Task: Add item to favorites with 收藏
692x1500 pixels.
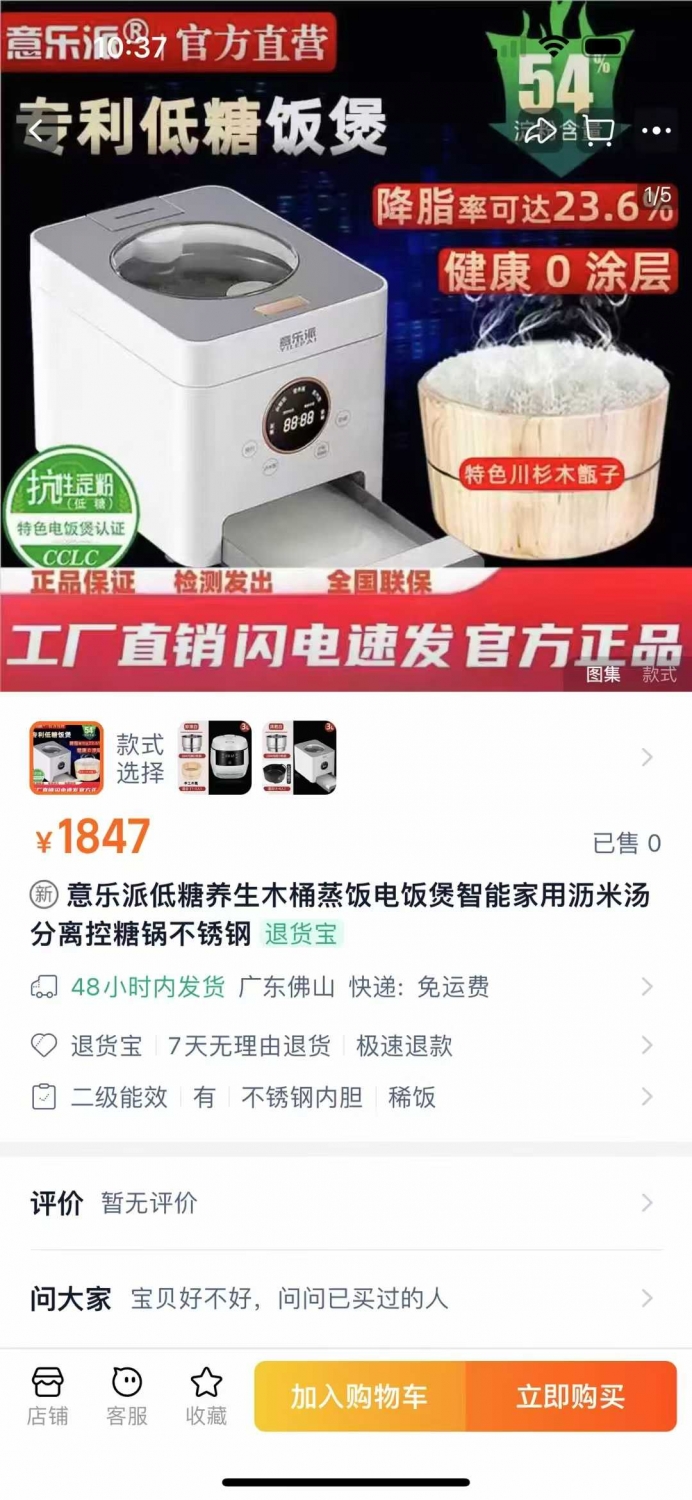Action: tap(206, 1397)
